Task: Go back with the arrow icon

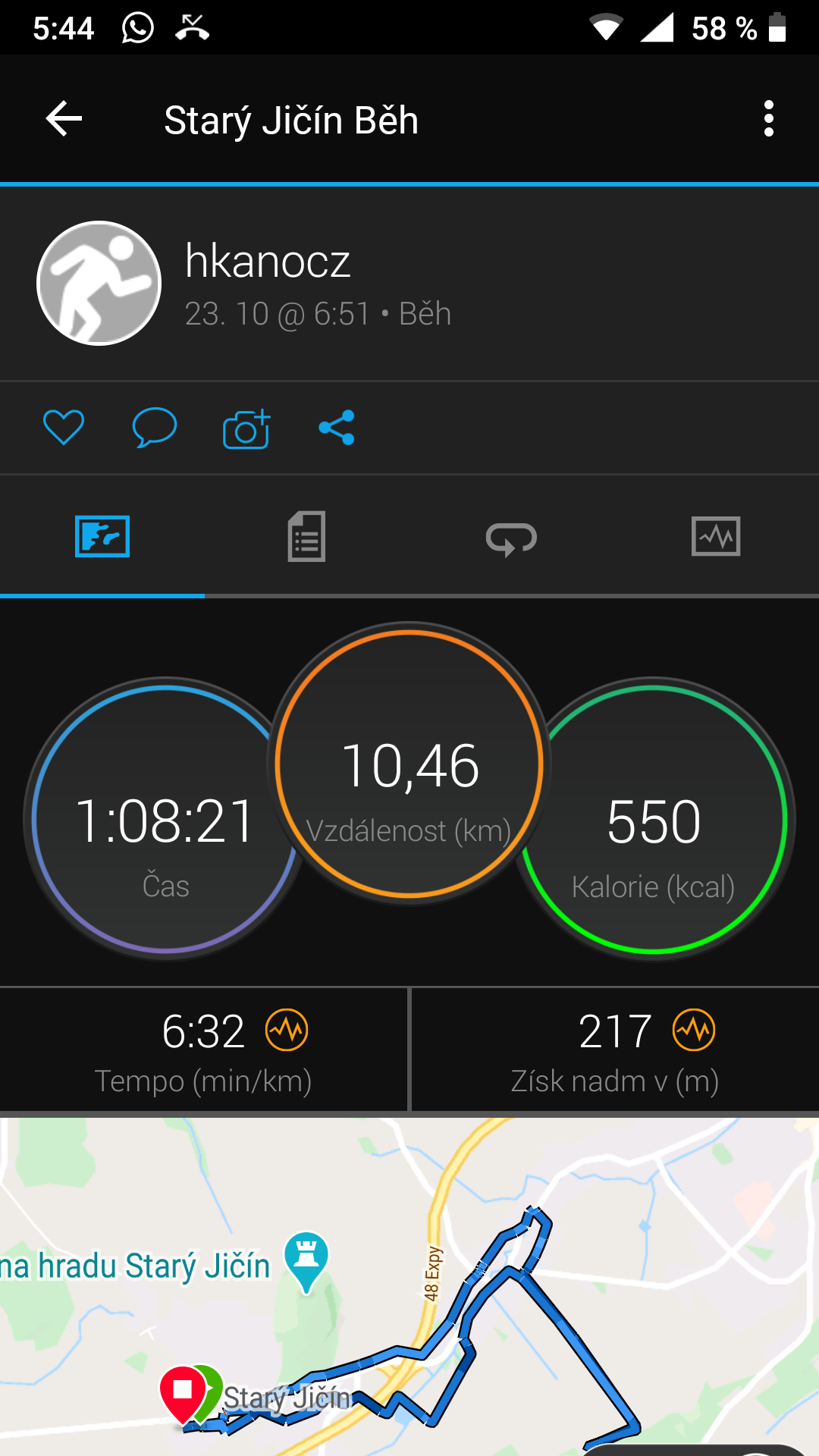Action: click(x=64, y=119)
